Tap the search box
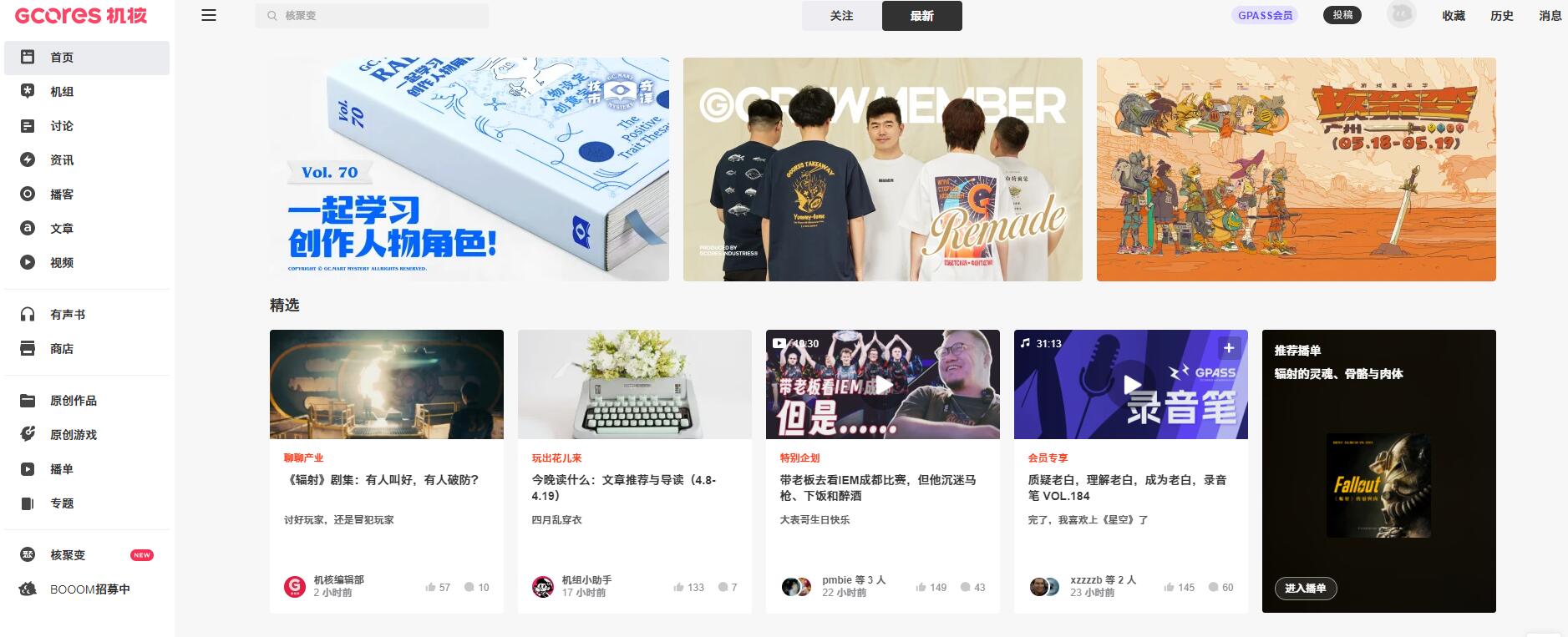Image resolution: width=1568 pixels, height=637 pixels. pyautogui.click(x=372, y=15)
